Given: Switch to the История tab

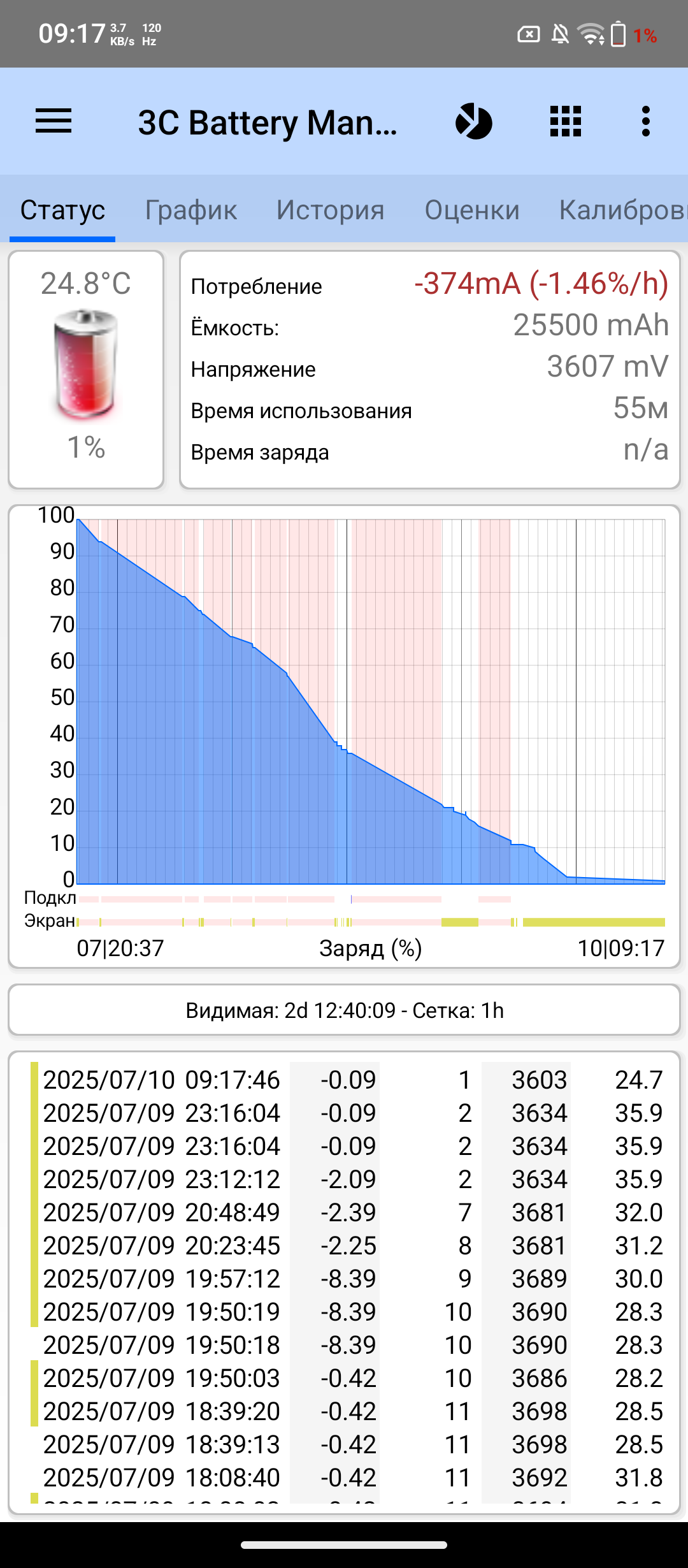Looking at the screenshot, I should tap(330, 210).
